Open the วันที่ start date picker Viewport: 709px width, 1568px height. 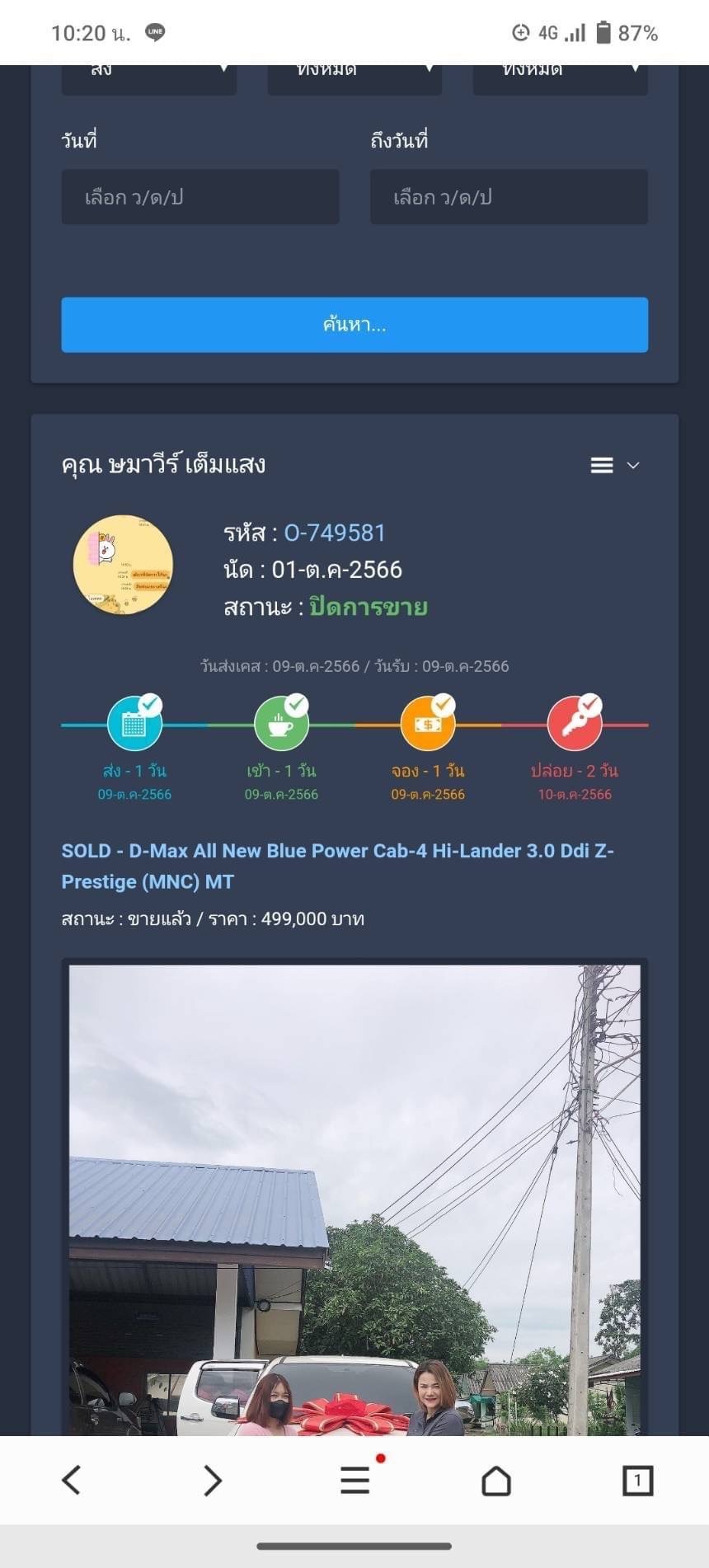200,197
